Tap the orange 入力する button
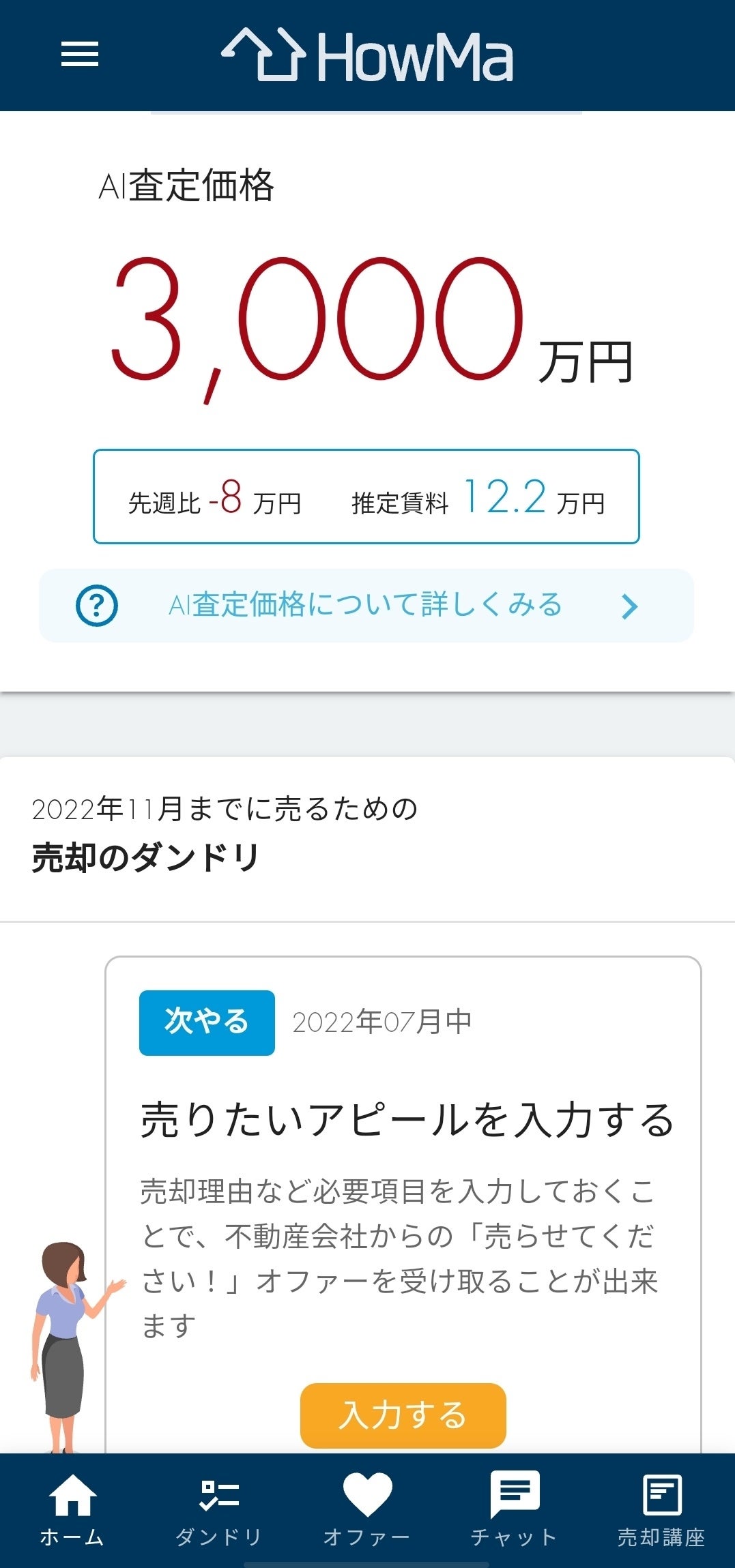 click(403, 1415)
